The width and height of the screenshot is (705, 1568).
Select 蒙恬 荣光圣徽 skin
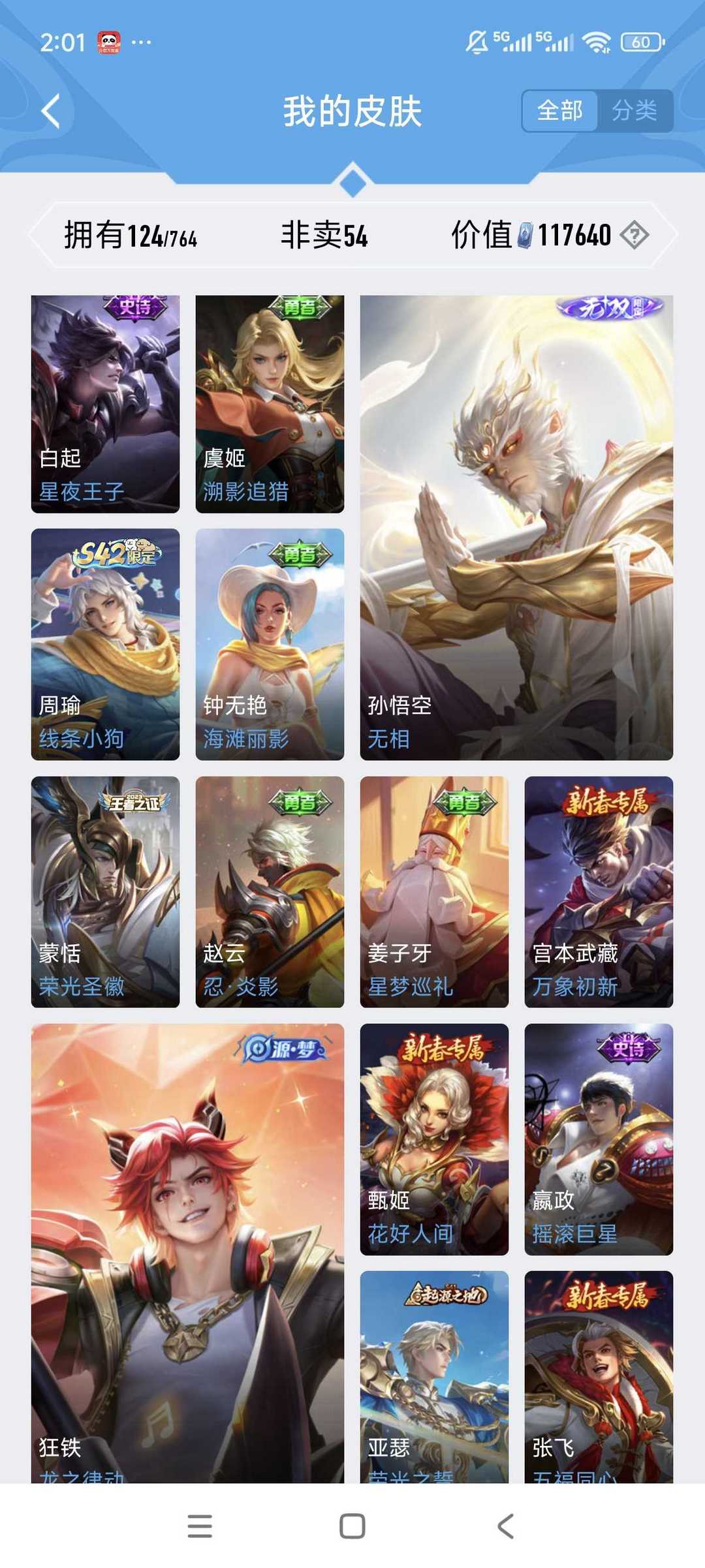click(x=105, y=891)
